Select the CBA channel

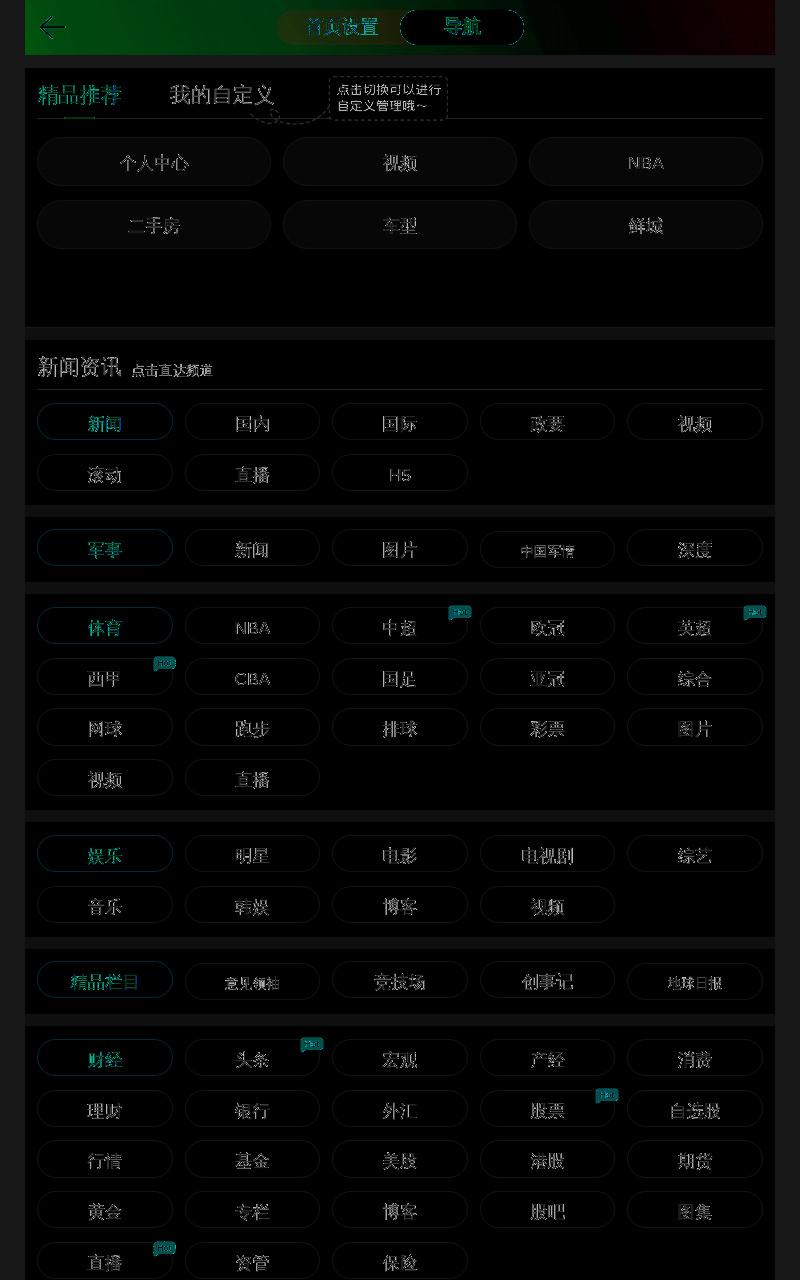pos(252,678)
